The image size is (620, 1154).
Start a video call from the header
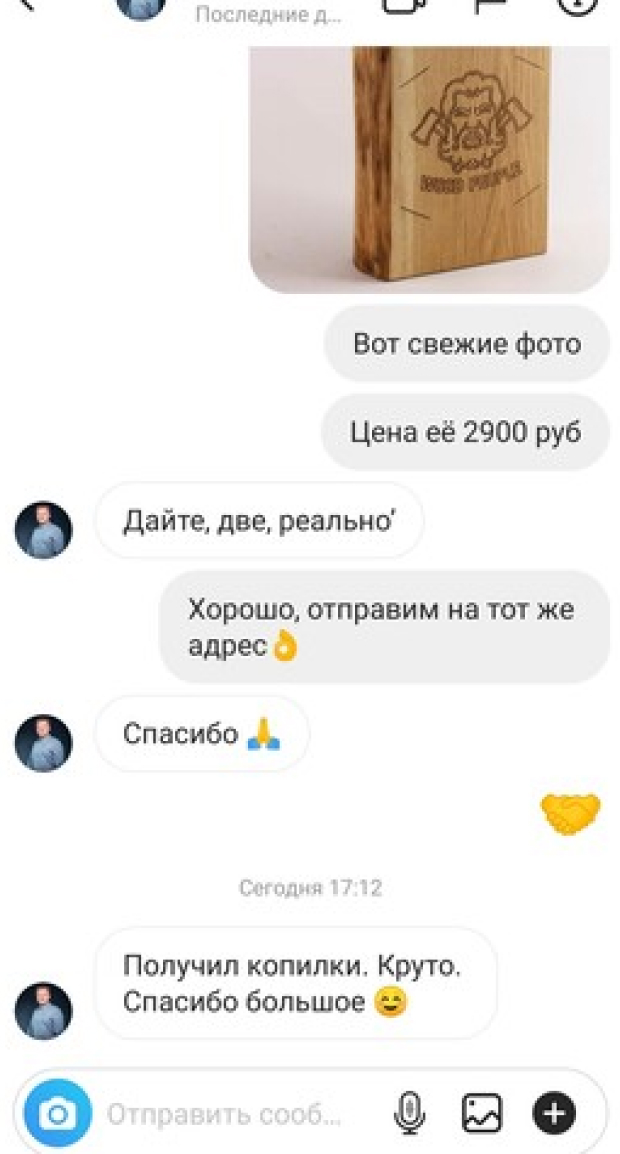405,5
